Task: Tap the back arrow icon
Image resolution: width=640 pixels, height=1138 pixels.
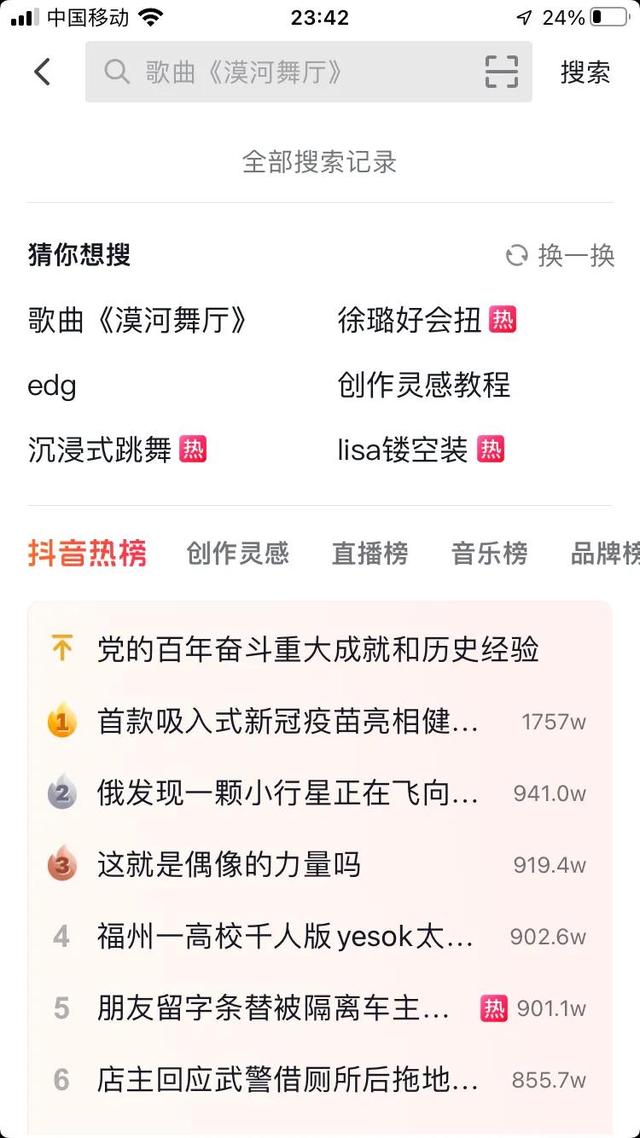Action: [42, 72]
